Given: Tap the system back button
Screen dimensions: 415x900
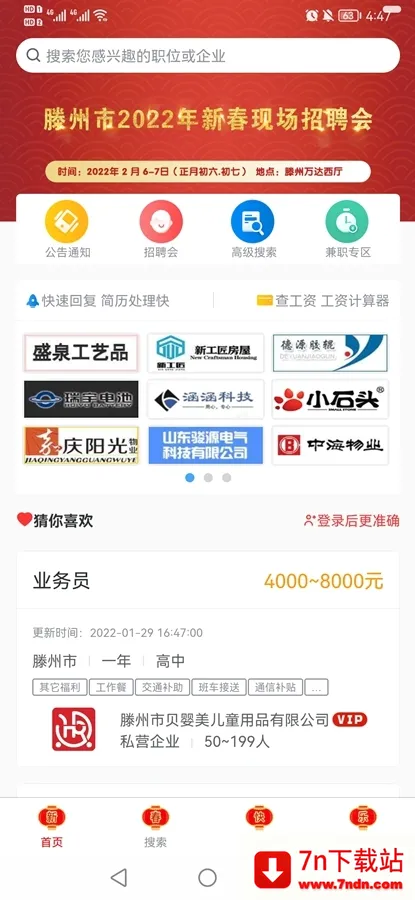Looking at the screenshot, I should [x=119, y=877].
